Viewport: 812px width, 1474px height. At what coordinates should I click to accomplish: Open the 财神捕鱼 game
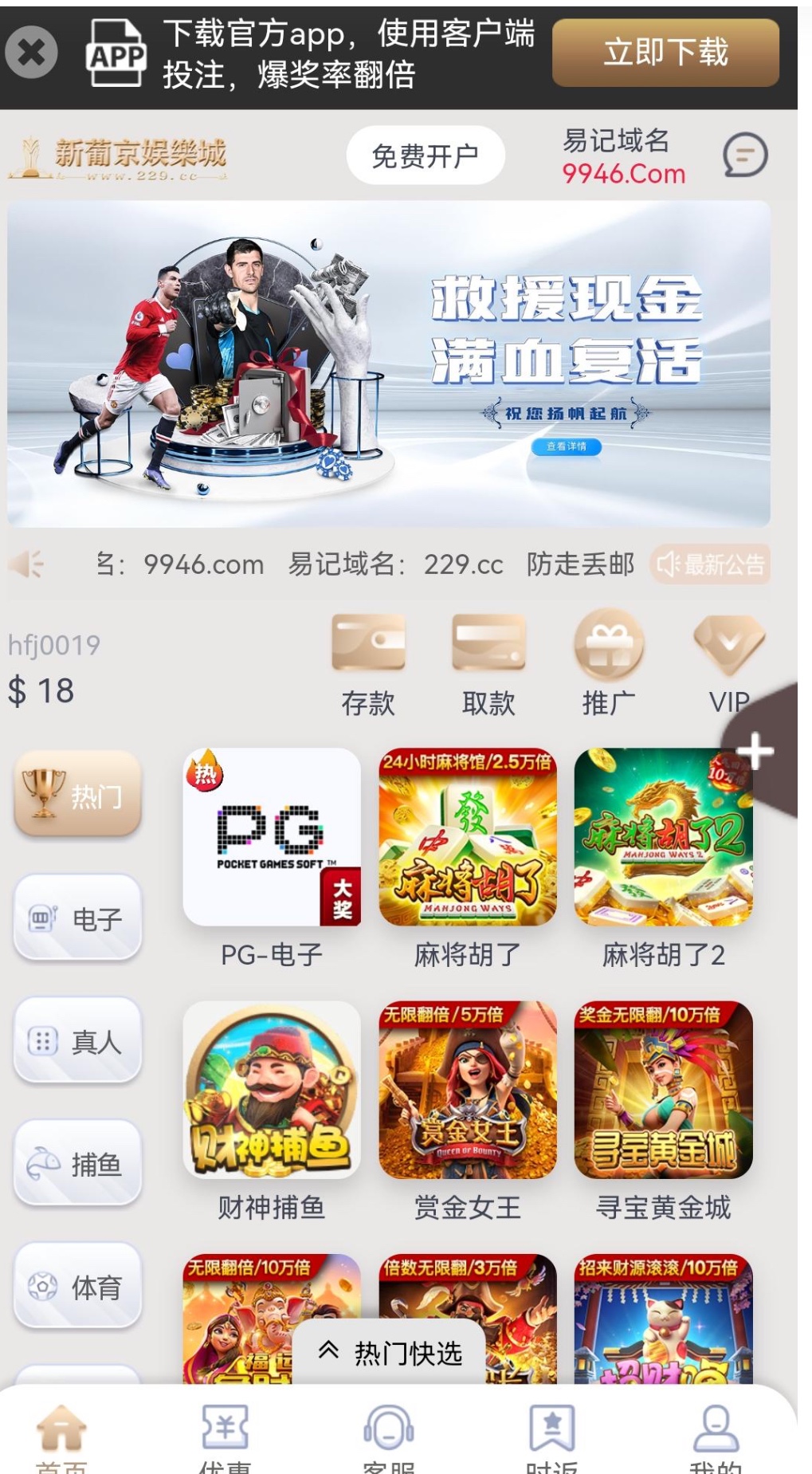[272, 1090]
